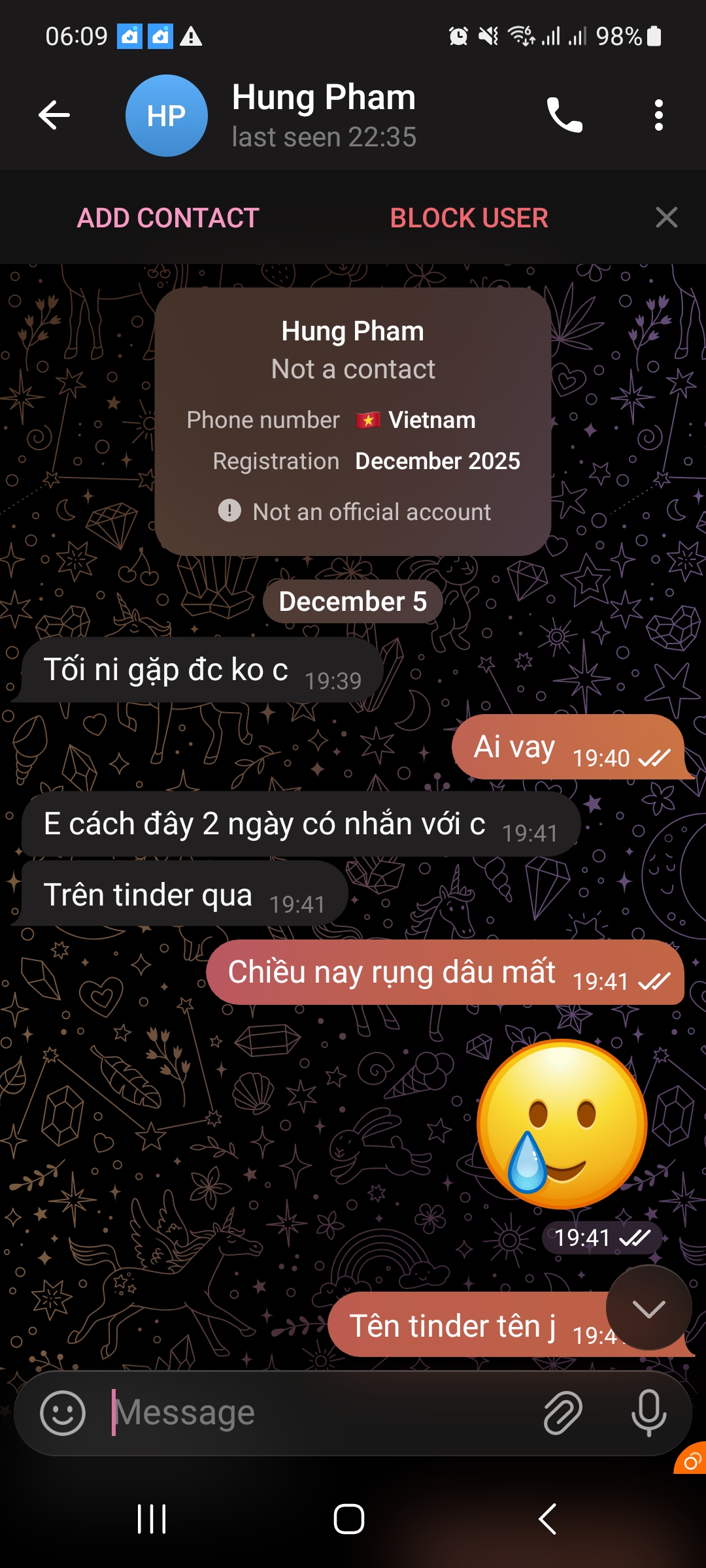The height and width of the screenshot is (1568, 706).
Task: Tap the microphone to record voice
Action: (648, 1413)
